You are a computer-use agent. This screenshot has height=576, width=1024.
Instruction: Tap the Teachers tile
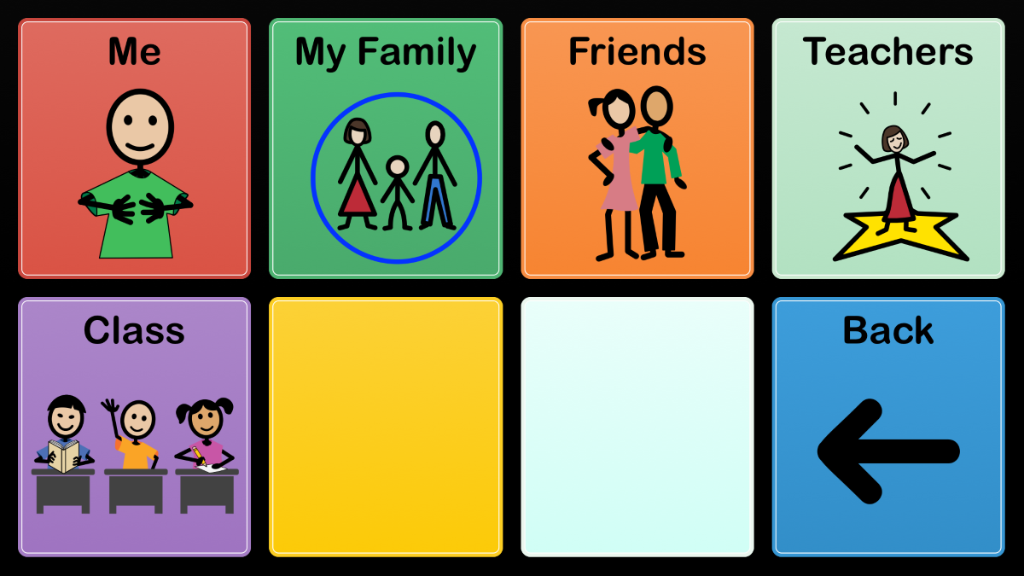[x=888, y=148]
